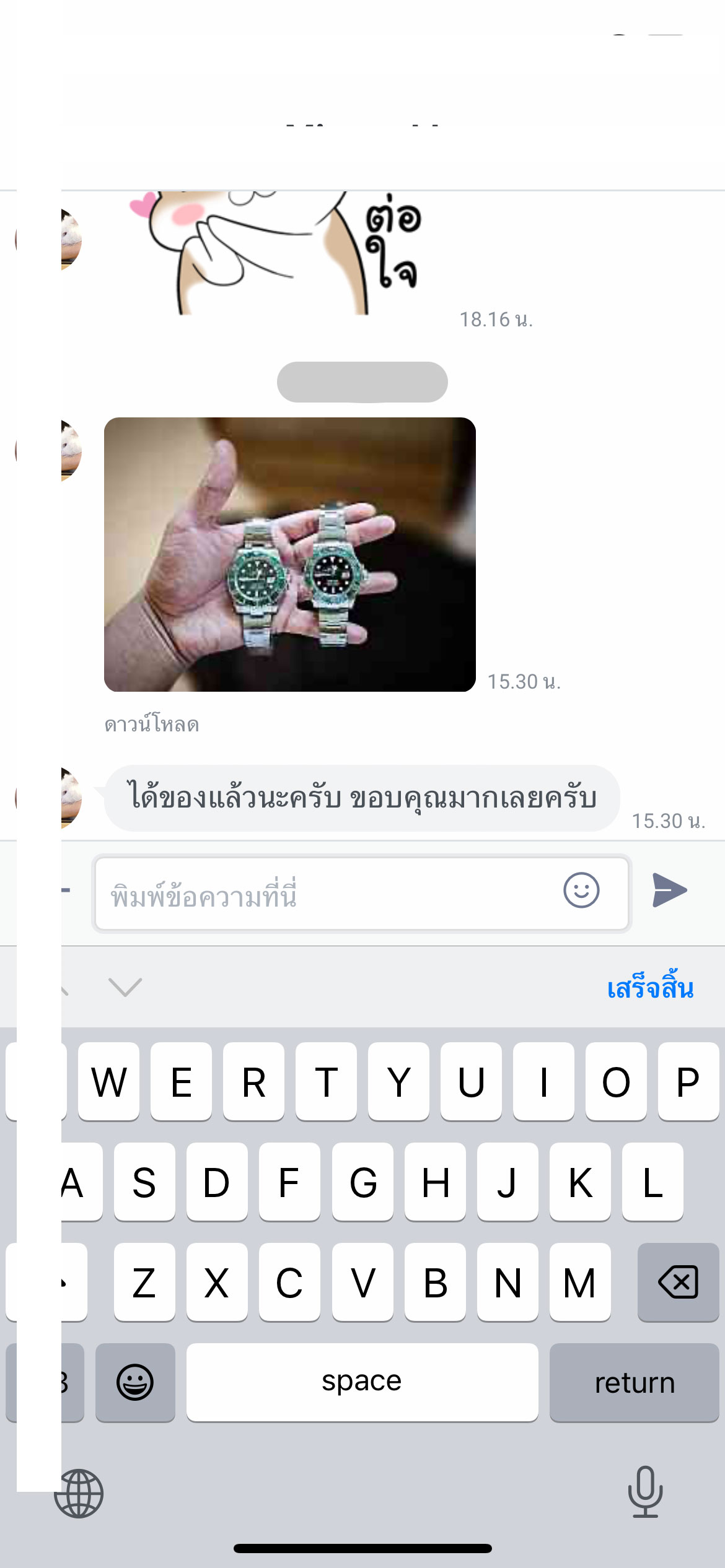The width and height of the screenshot is (725, 1568).
Task: Focus the พิมพ์ข้อความที่นี่ message field
Action: (x=322, y=894)
